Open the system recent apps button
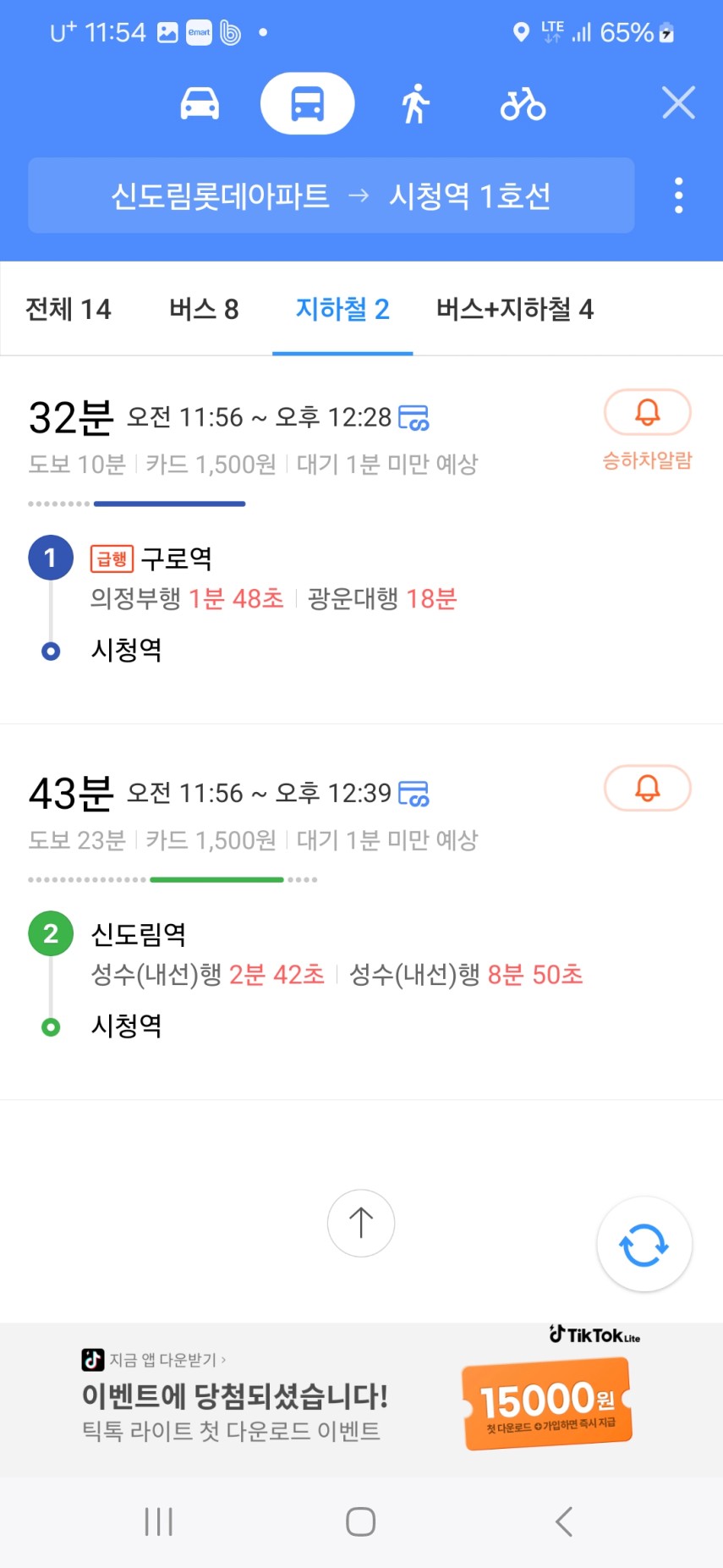 (158, 1521)
